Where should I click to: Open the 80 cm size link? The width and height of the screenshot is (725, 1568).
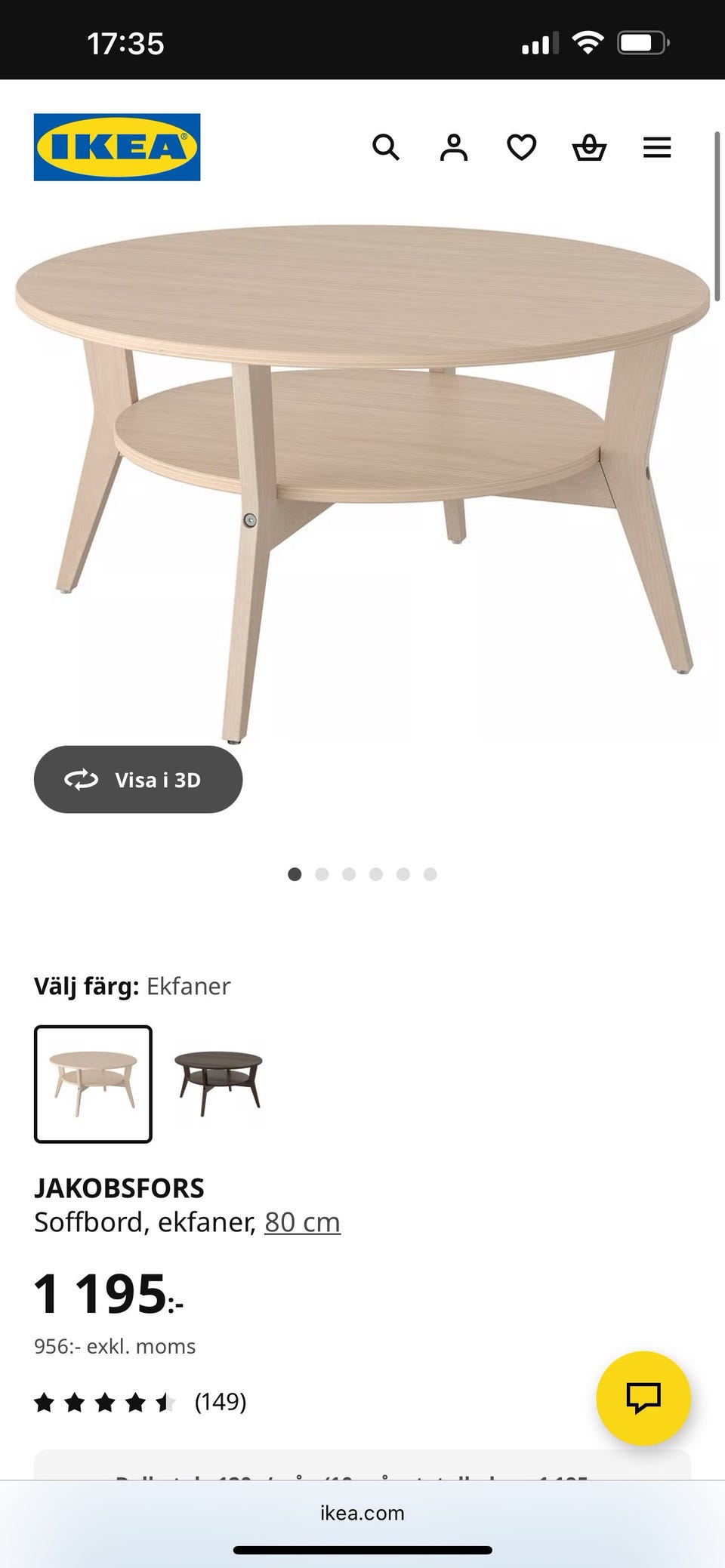pos(302,1223)
